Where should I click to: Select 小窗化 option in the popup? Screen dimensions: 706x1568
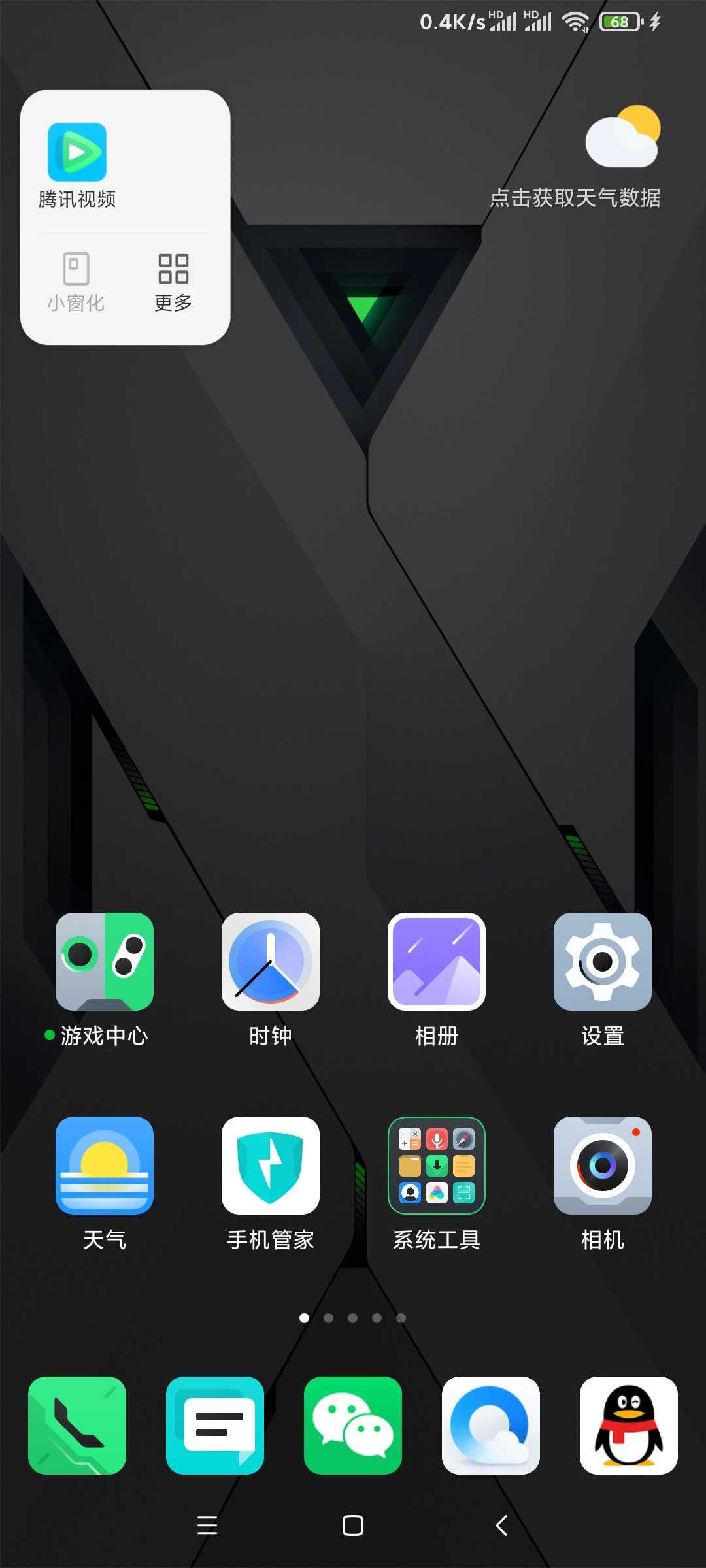point(76,283)
